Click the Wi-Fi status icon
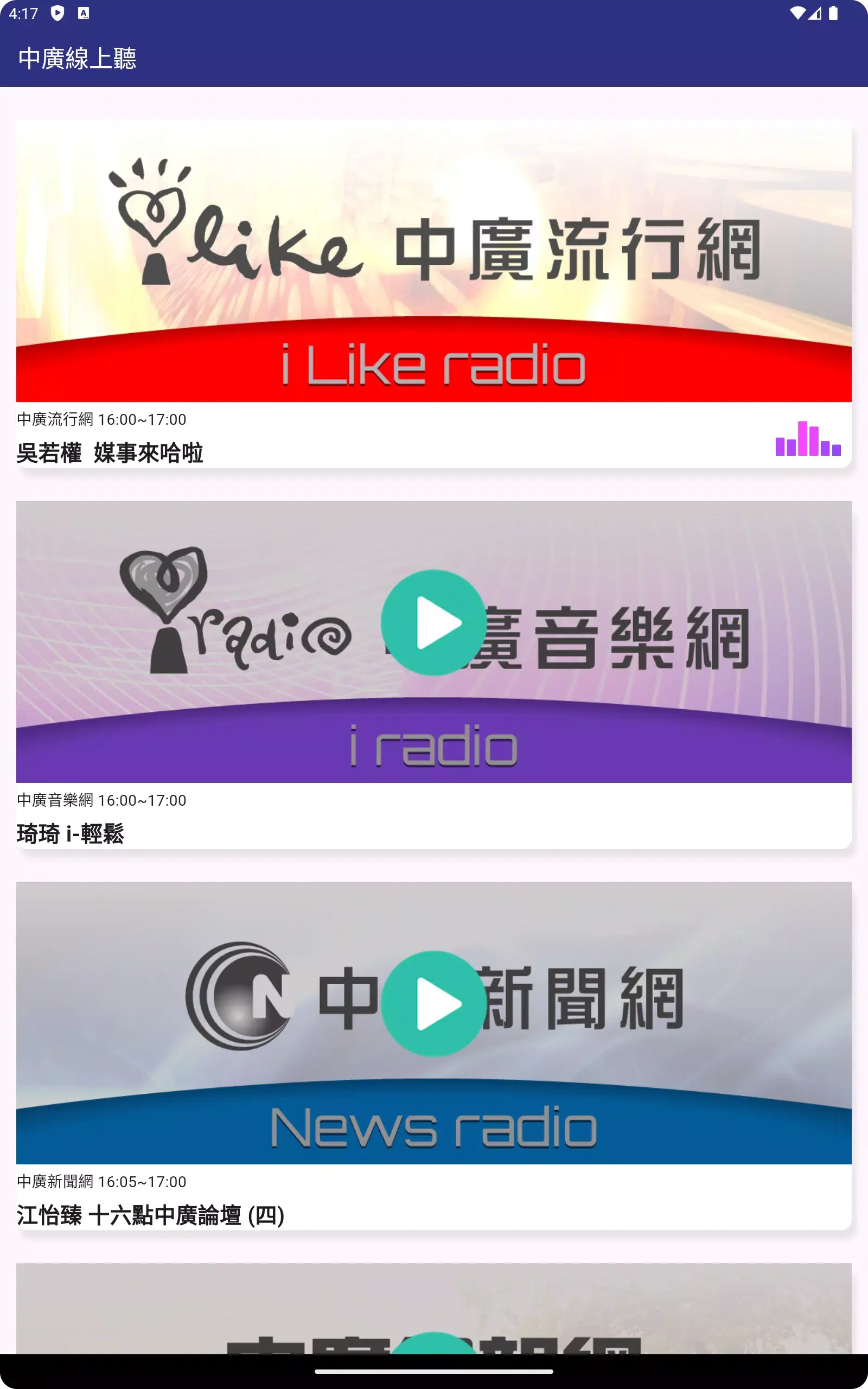868x1389 pixels. pyautogui.click(x=799, y=12)
